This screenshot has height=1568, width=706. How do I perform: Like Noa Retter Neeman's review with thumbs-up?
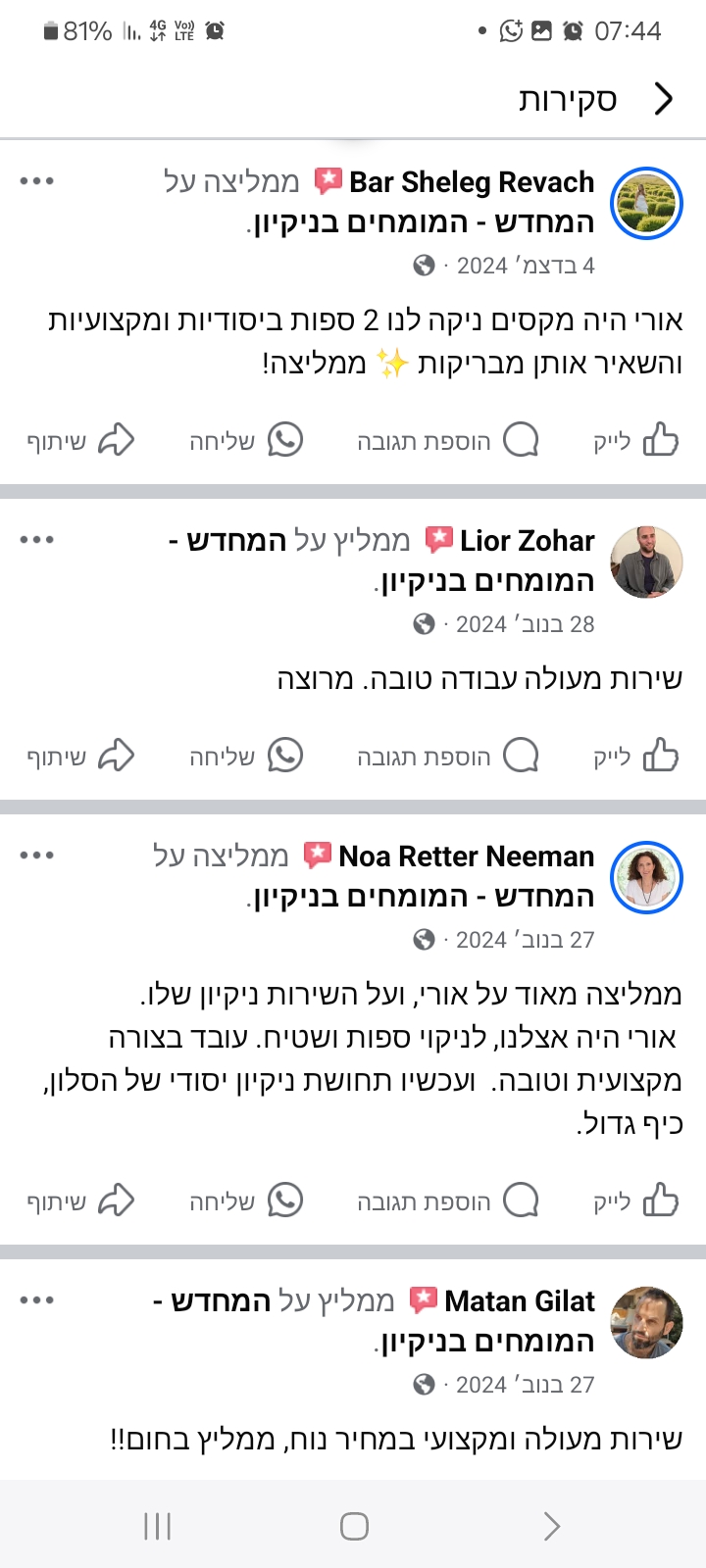click(x=659, y=1200)
